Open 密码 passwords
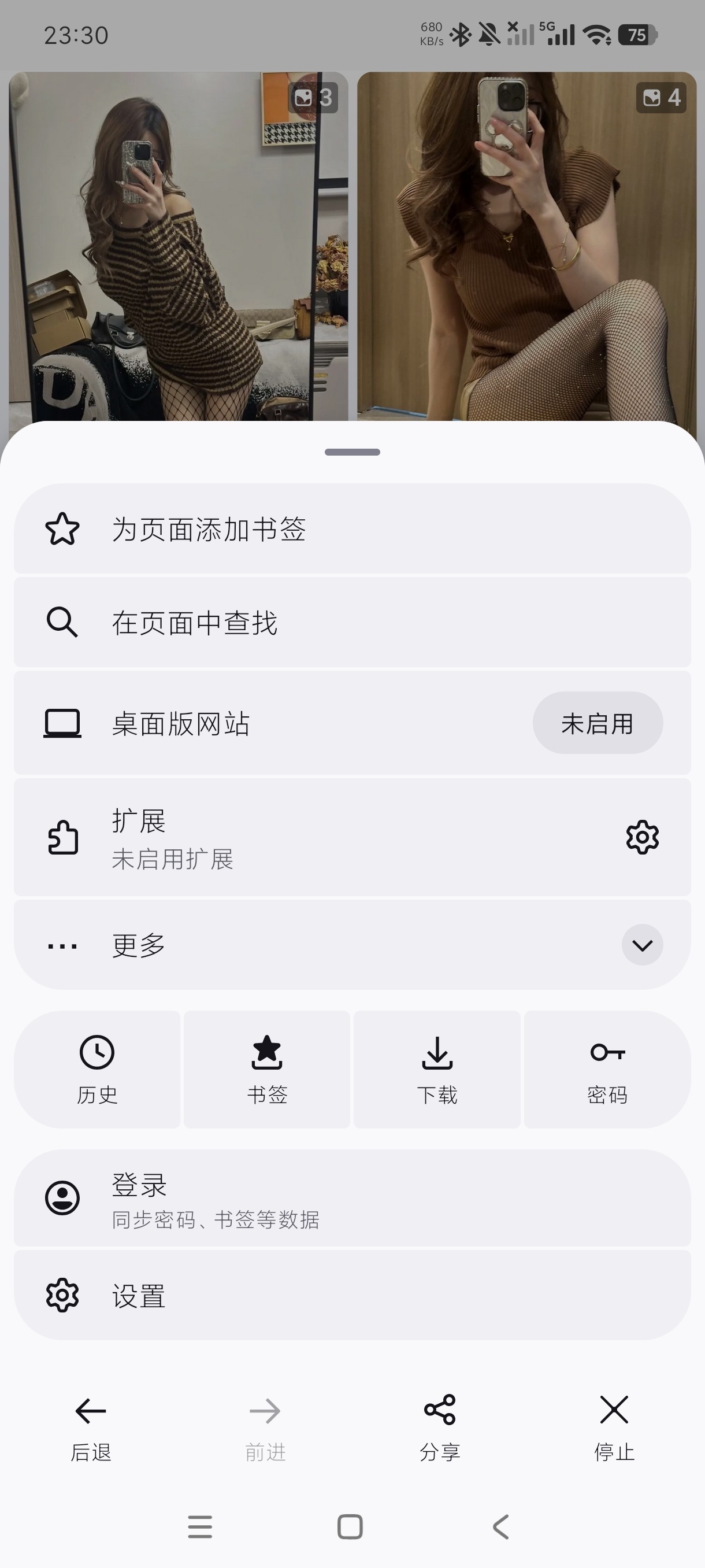 point(607,1070)
